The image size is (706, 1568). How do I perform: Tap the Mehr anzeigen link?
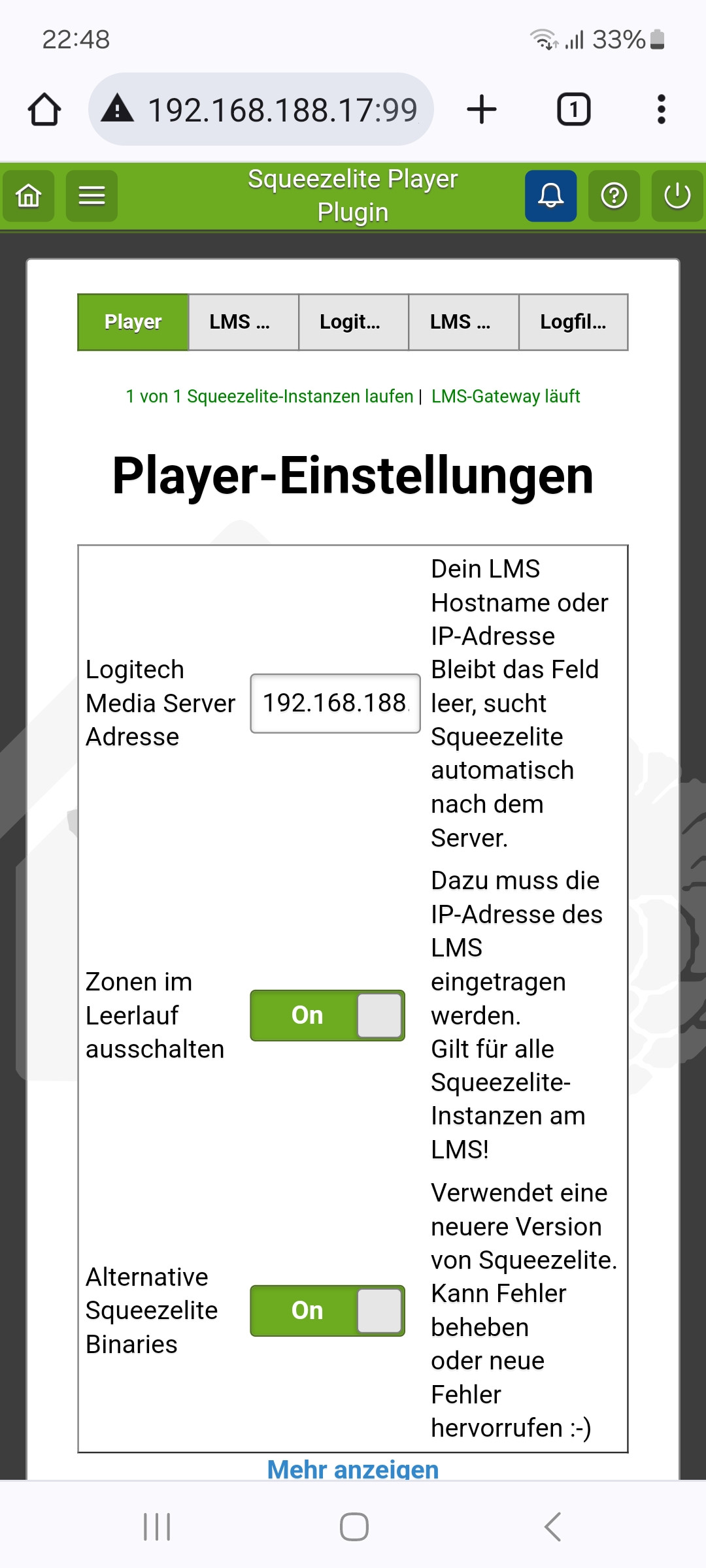353,1469
